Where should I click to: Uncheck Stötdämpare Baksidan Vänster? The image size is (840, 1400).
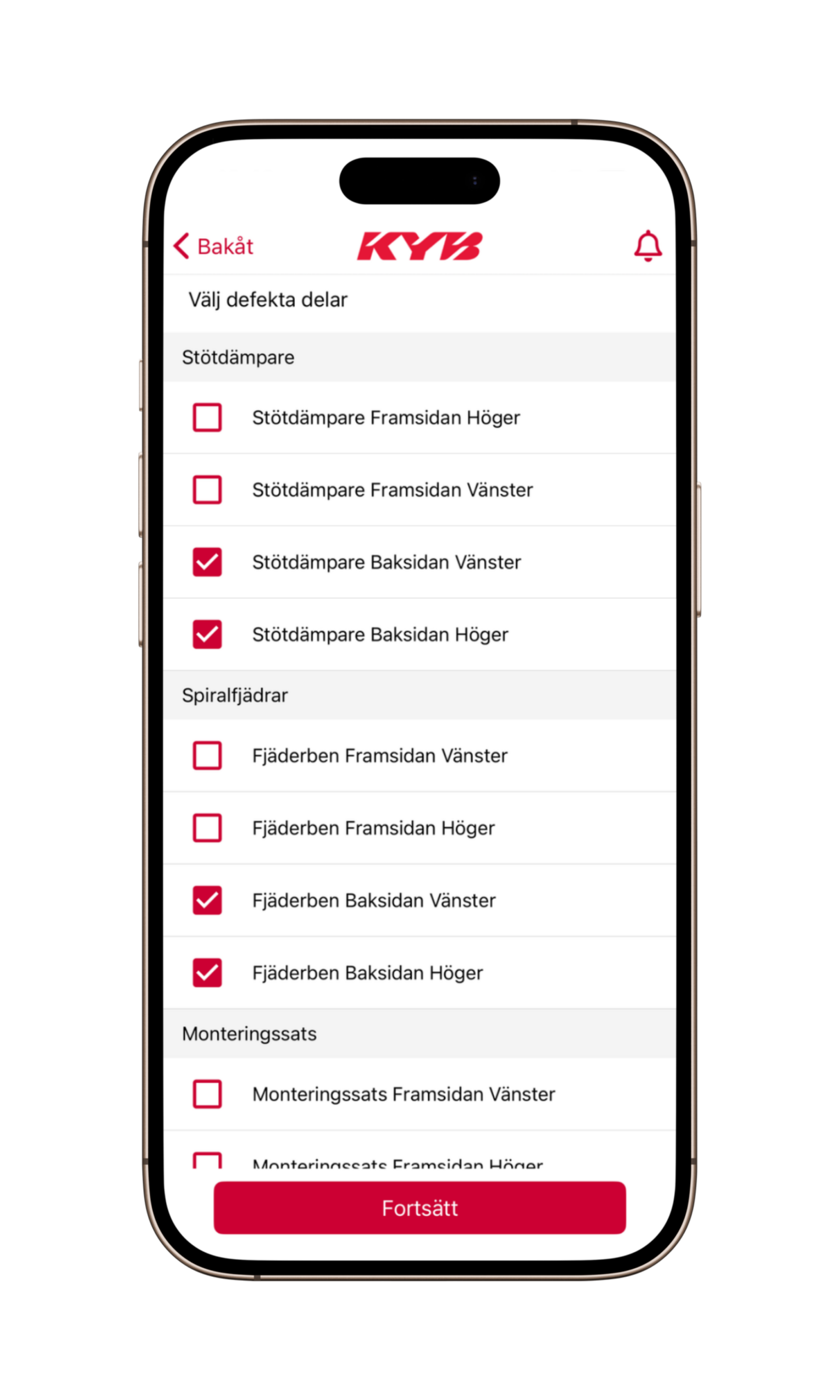pyautogui.click(x=207, y=562)
